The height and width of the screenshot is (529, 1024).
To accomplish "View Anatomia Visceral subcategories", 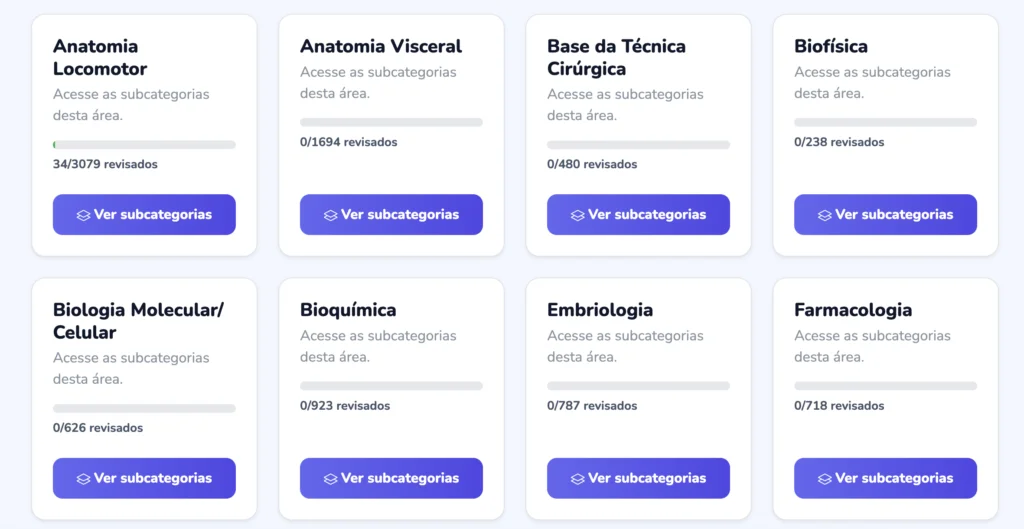I will (x=391, y=215).
